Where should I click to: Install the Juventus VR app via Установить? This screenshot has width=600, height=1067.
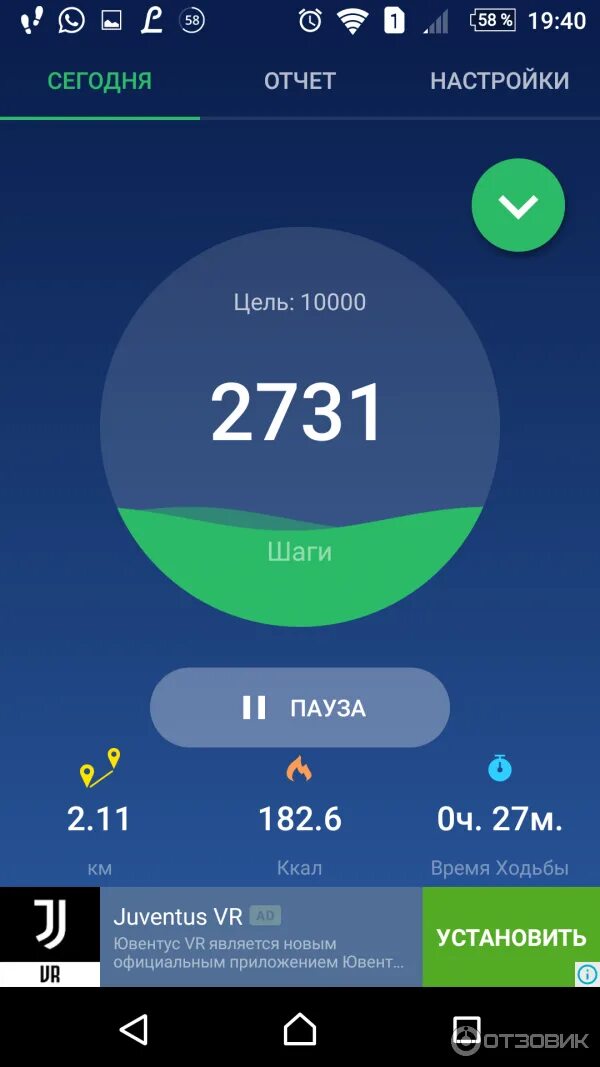[511, 937]
